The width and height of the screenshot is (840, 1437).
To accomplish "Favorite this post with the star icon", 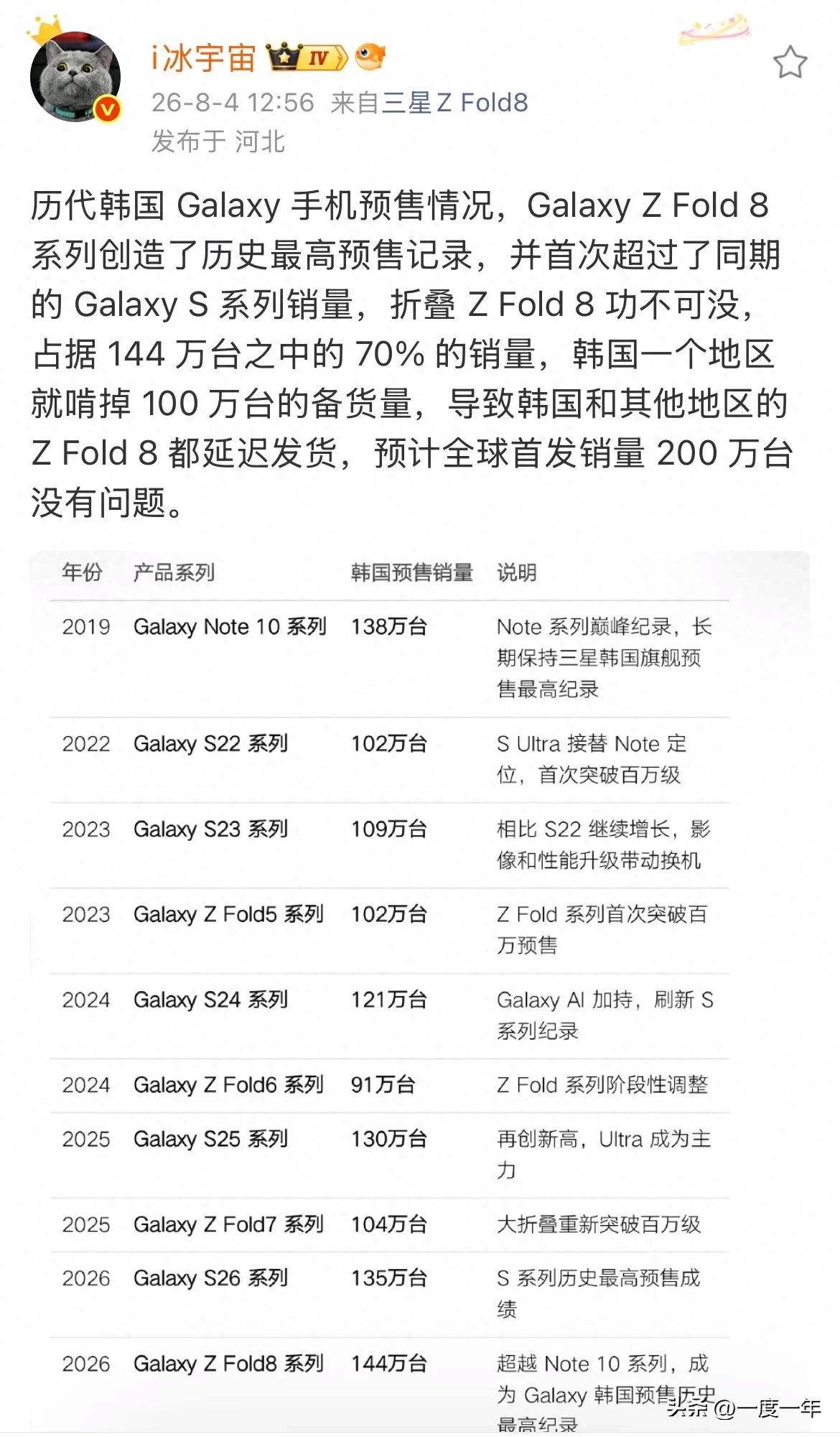I will 790,62.
